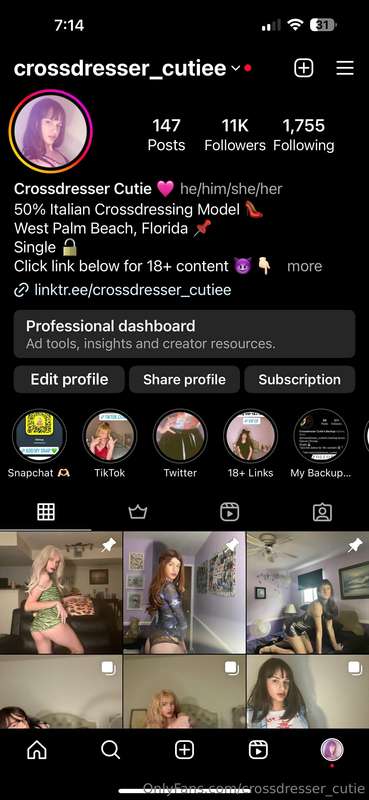Open the Subscription button
The width and height of the screenshot is (369, 800).
(300, 380)
